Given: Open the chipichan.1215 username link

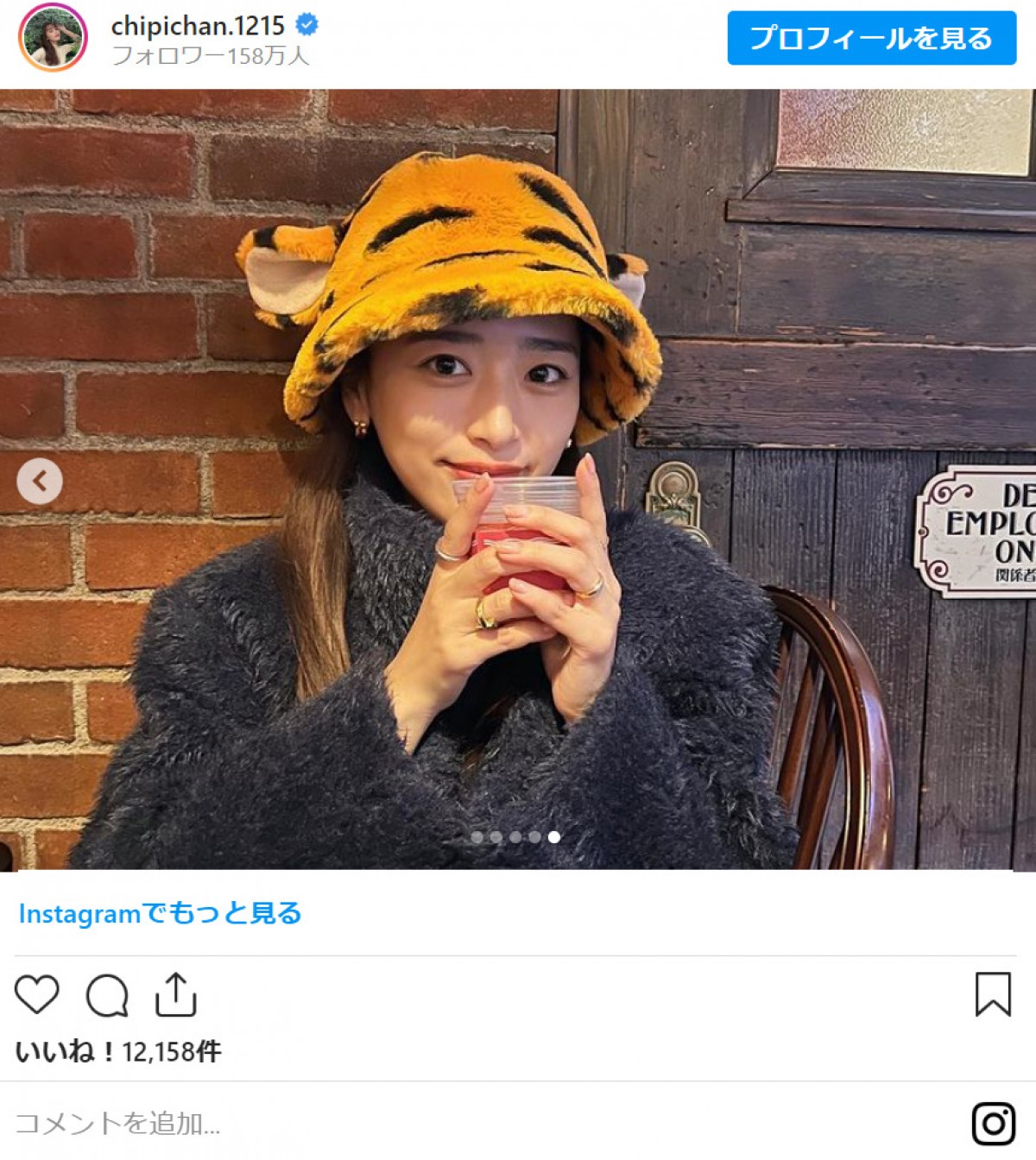Looking at the screenshot, I should click(198, 26).
